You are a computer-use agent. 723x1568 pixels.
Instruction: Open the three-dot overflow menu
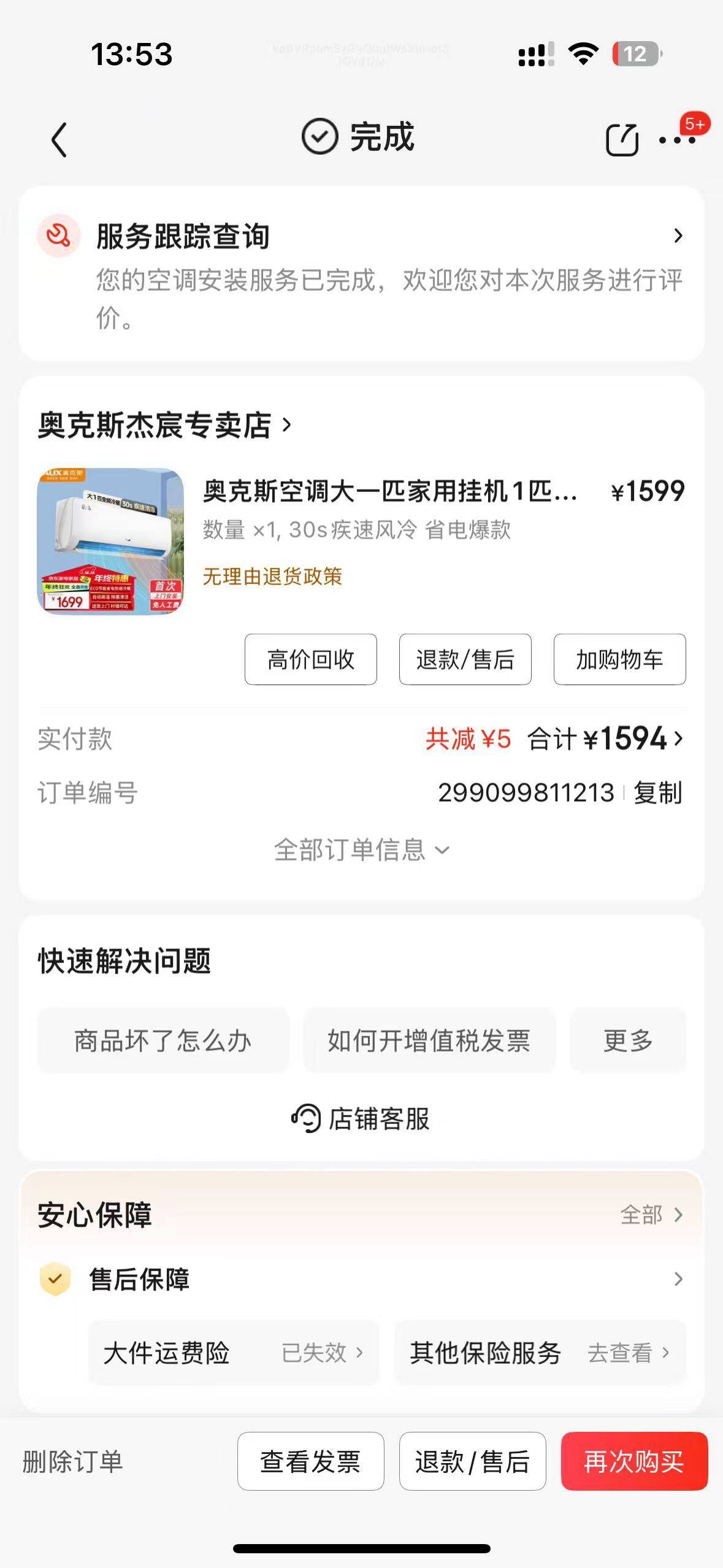pyautogui.click(x=676, y=140)
